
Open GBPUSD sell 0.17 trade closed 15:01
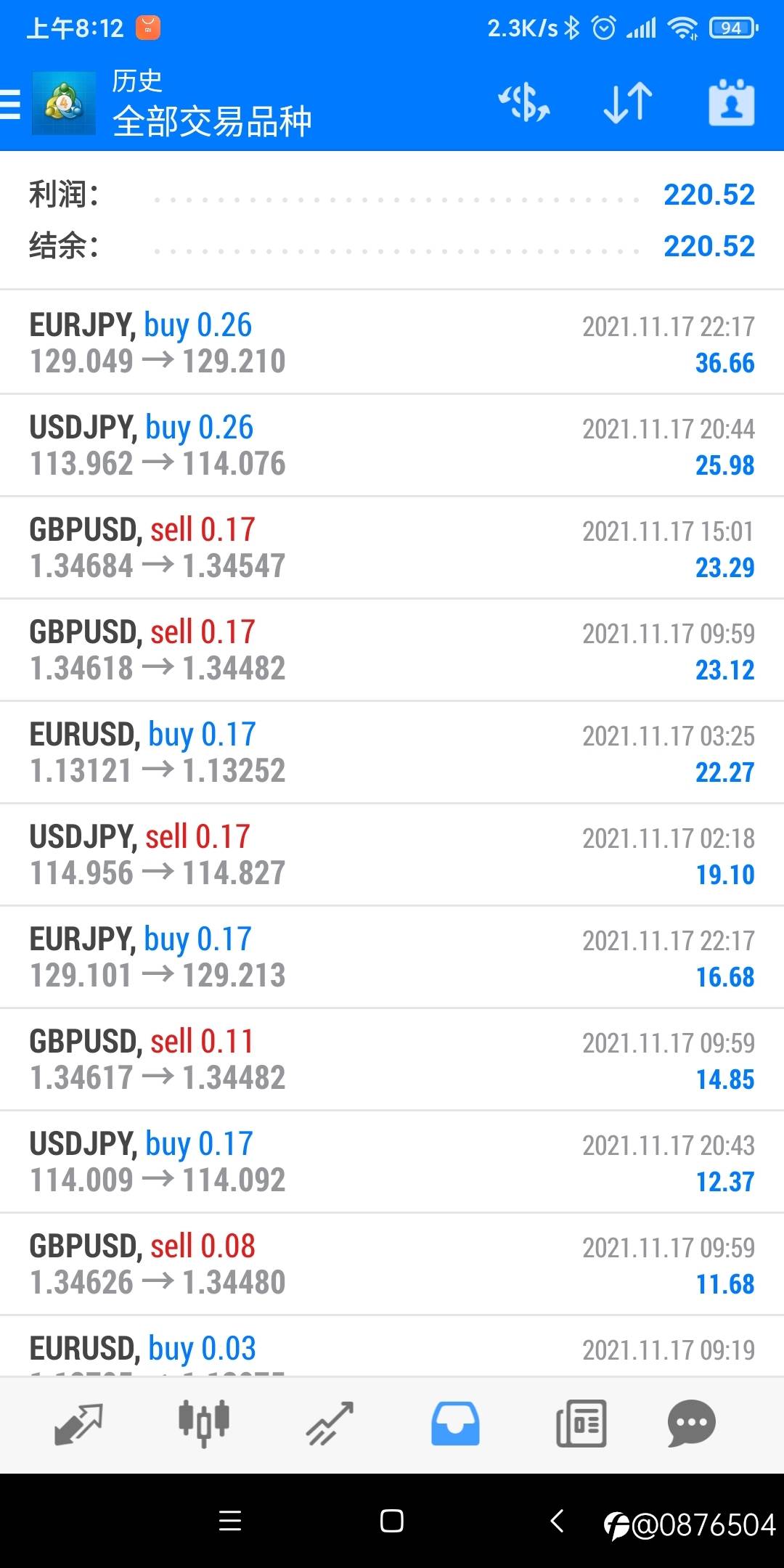pos(392,548)
